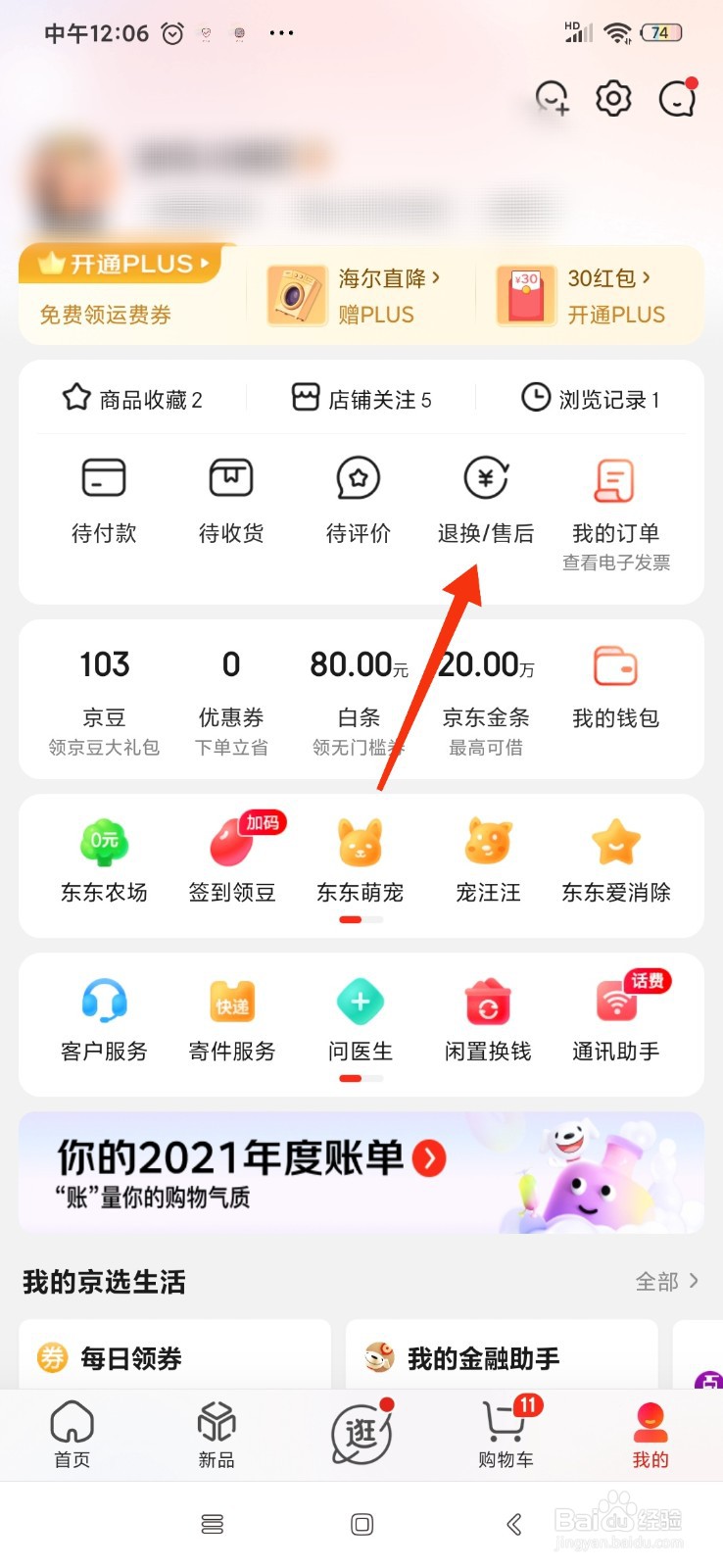Expand 全部 in 我的京选生活 section
Viewport: 723px width, 1568px height.
(x=666, y=1281)
